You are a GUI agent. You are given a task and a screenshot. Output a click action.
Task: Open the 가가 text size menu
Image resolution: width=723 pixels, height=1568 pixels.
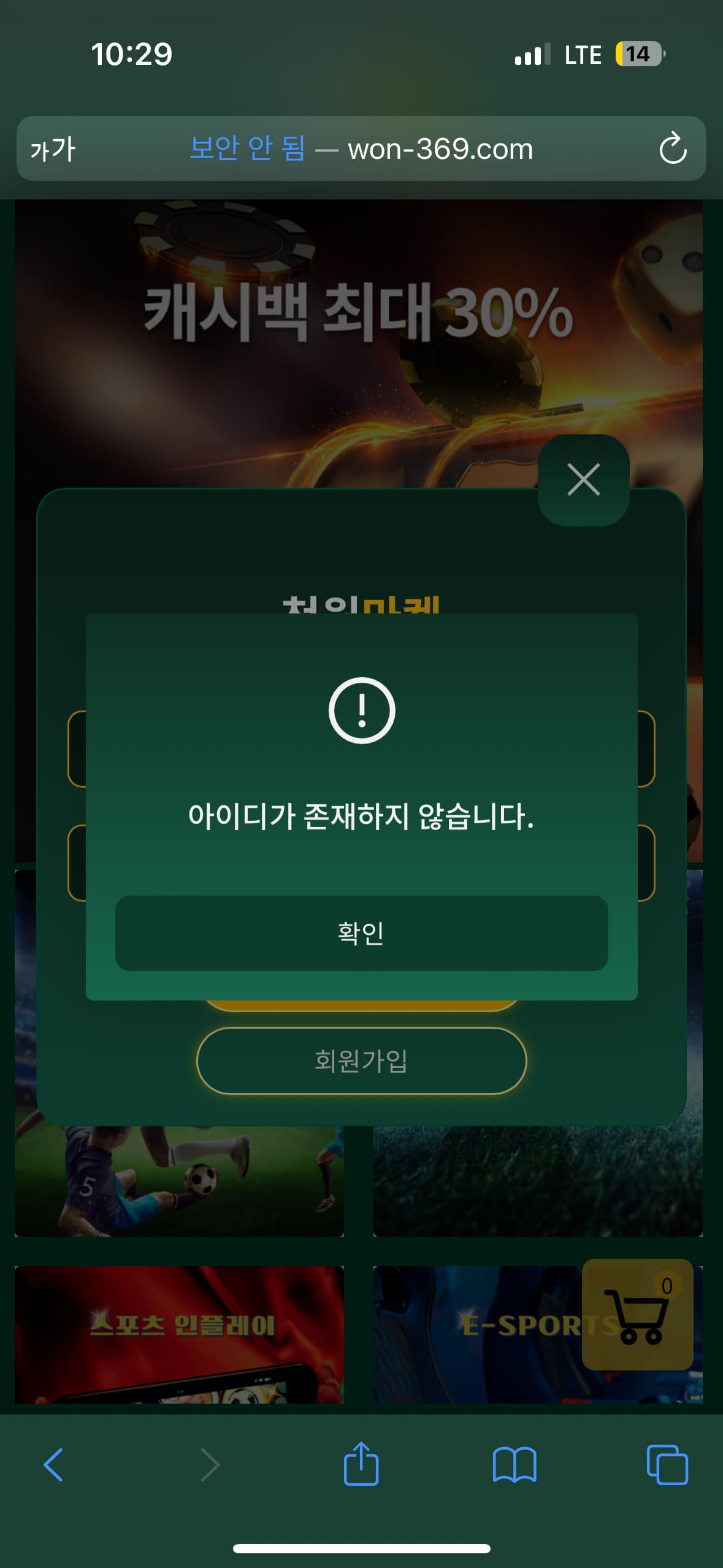click(53, 149)
